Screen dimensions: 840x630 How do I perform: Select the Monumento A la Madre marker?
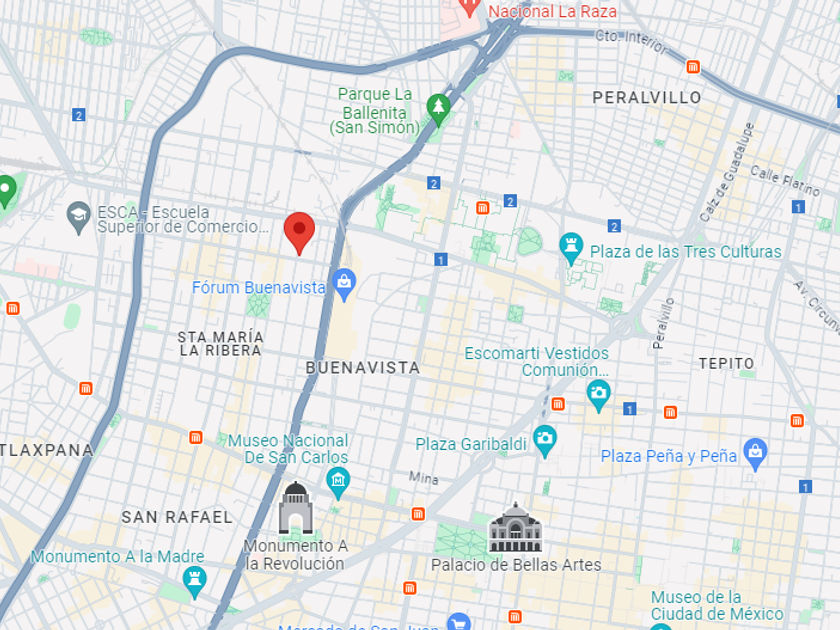coord(195,580)
